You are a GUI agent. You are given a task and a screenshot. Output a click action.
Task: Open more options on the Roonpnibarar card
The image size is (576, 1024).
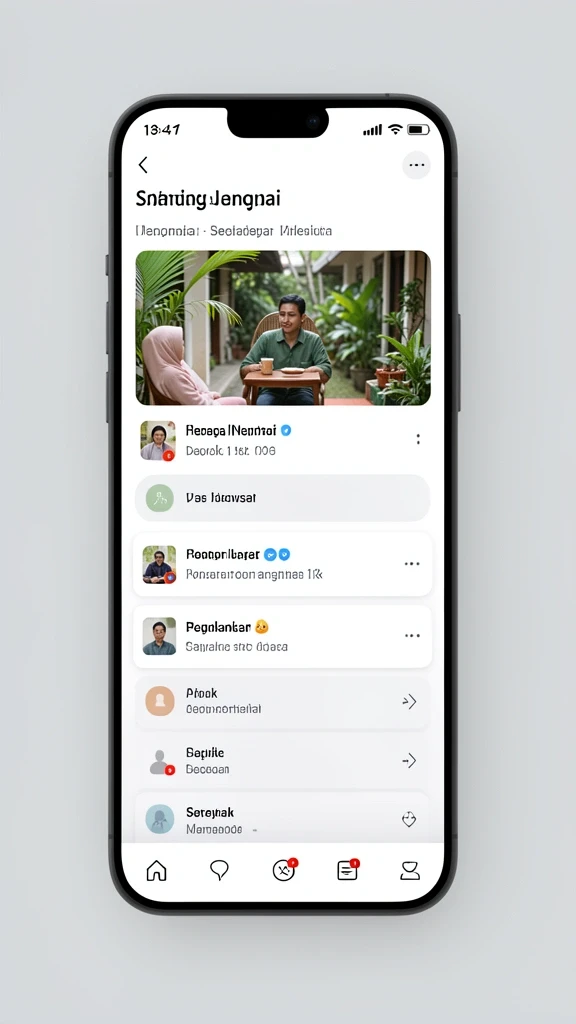tap(412, 564)
